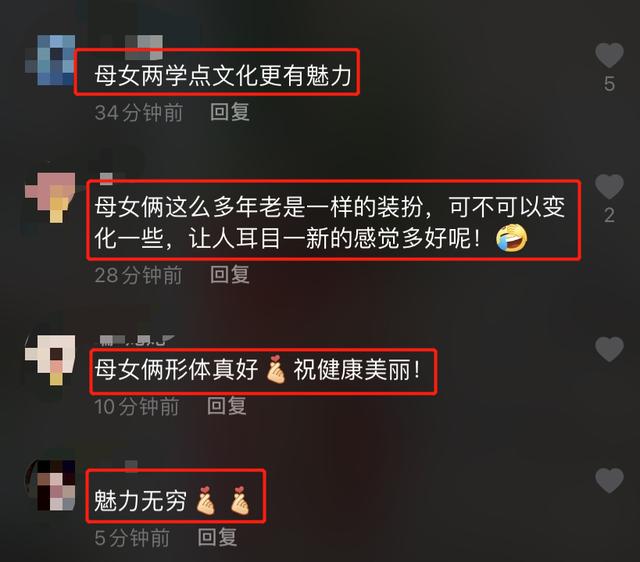640x562 pixels.
Task: Like the comment '母女两学点文化更有魅力'
Action: [609, 55]
